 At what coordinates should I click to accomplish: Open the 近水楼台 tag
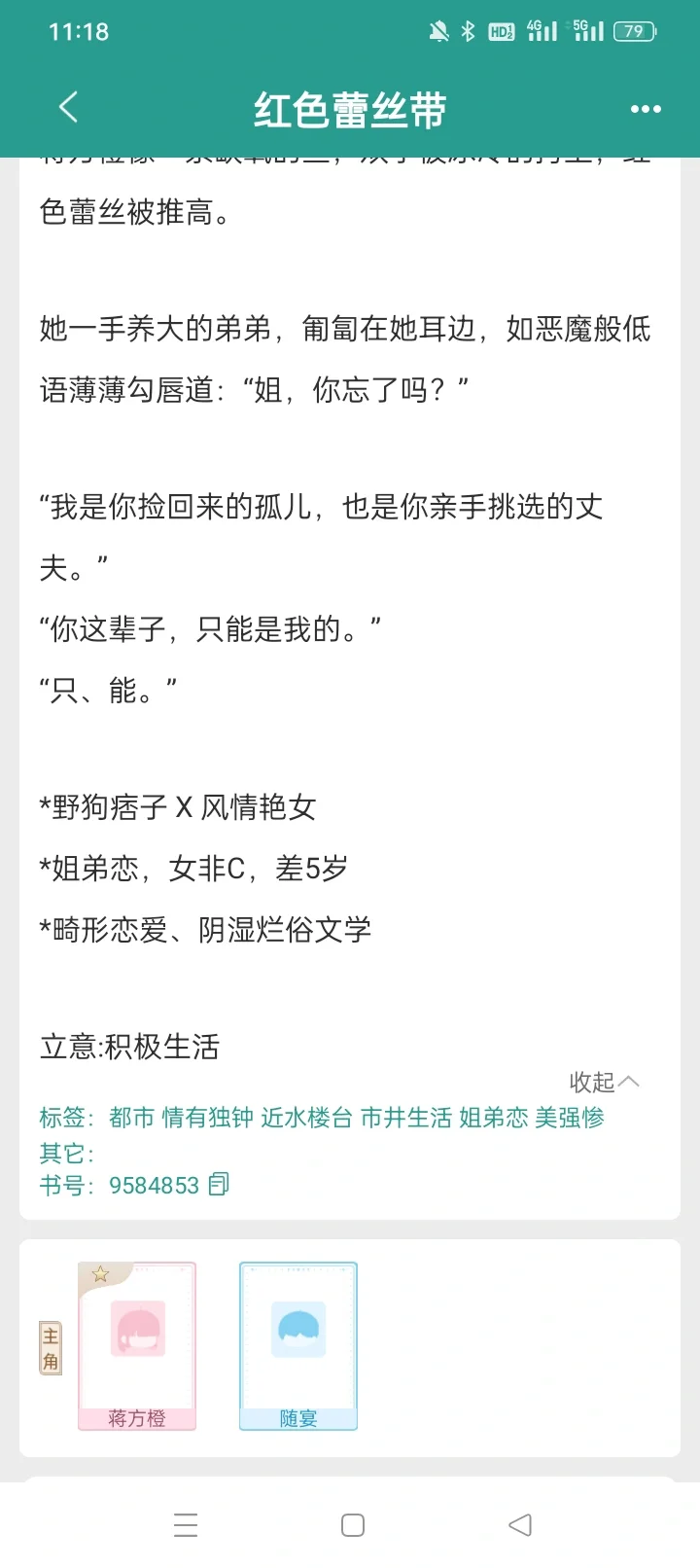[x=306, y=1118]
